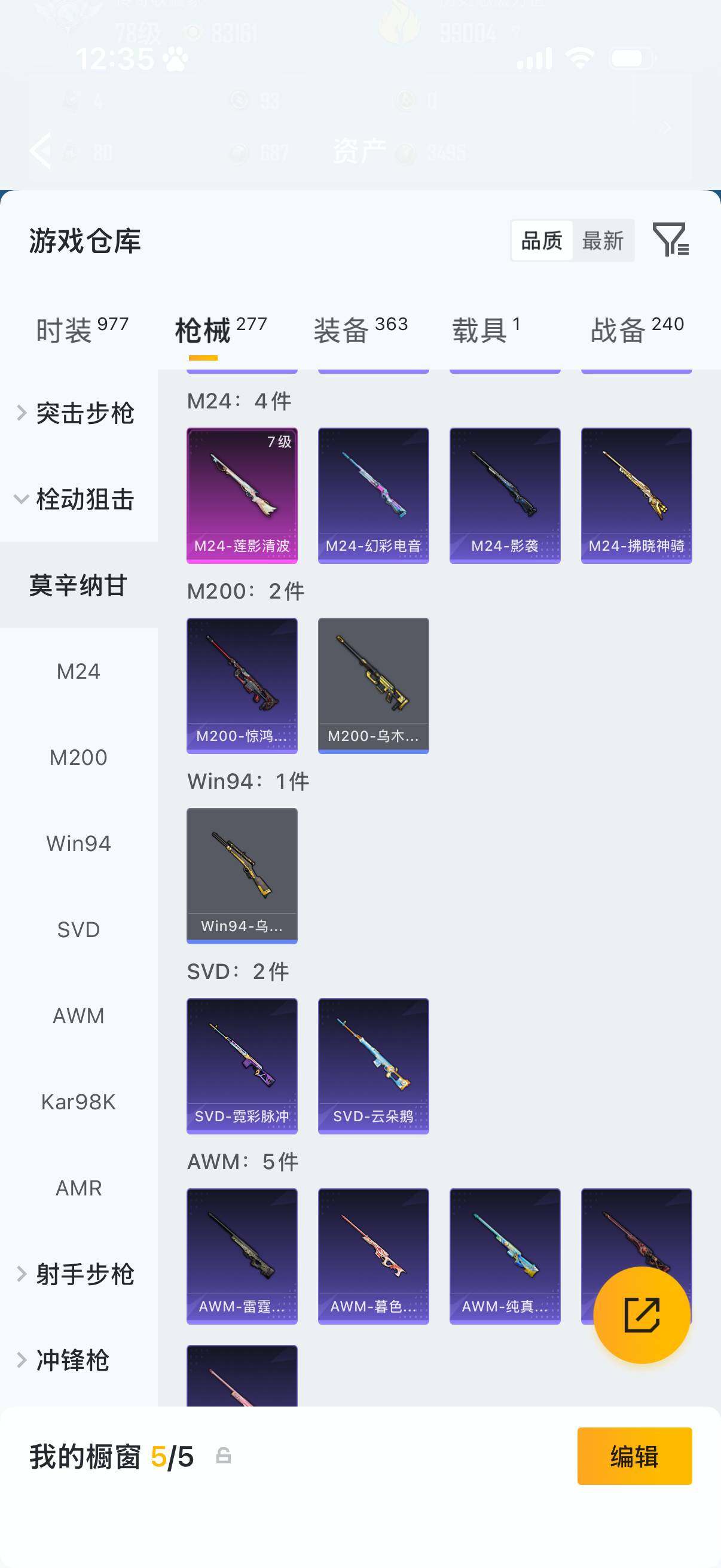Switch sorting to 最新
721x1568 pixels.
[x=603, y=241]
